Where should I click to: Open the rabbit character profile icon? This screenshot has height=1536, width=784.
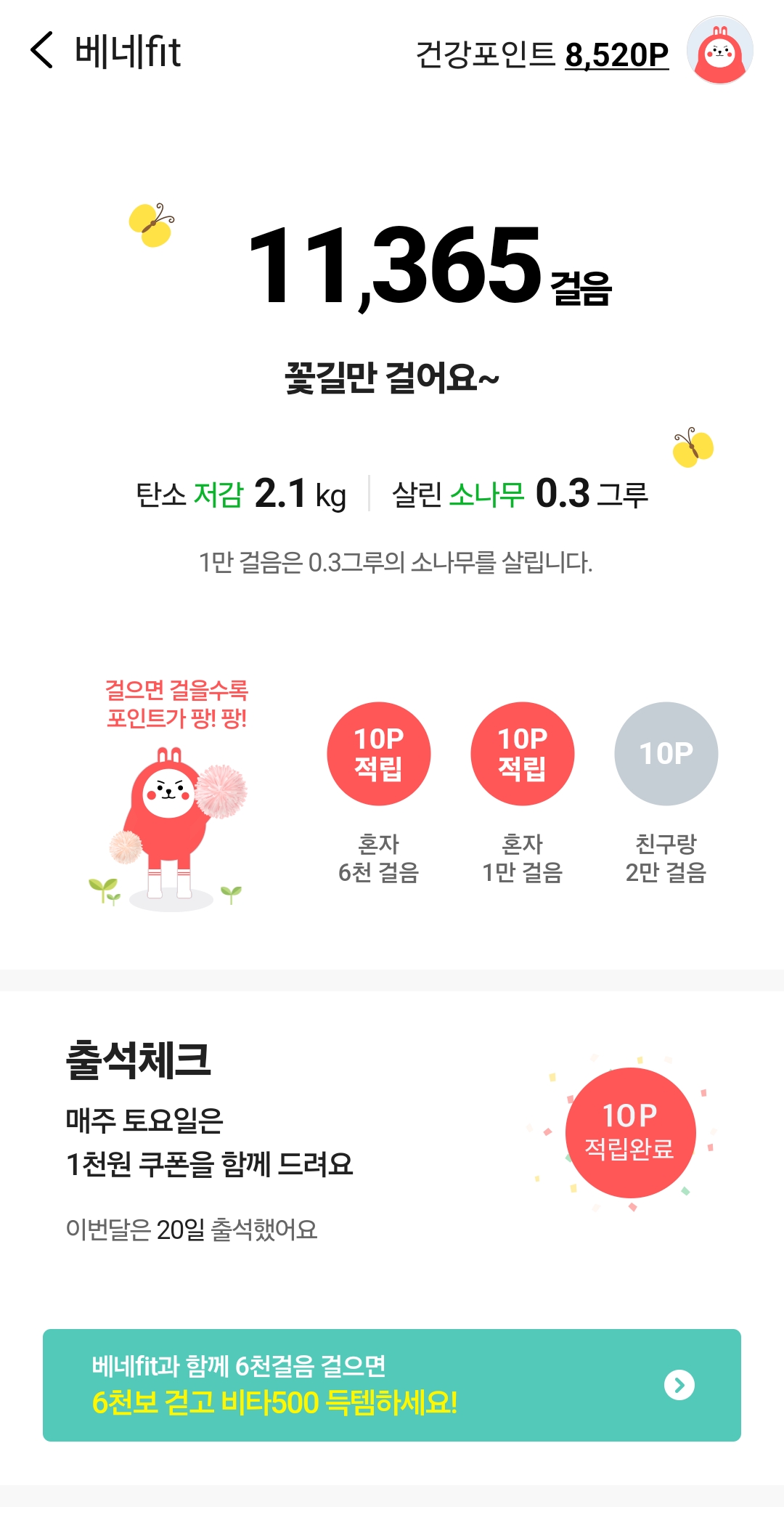(x=719, y=51)
